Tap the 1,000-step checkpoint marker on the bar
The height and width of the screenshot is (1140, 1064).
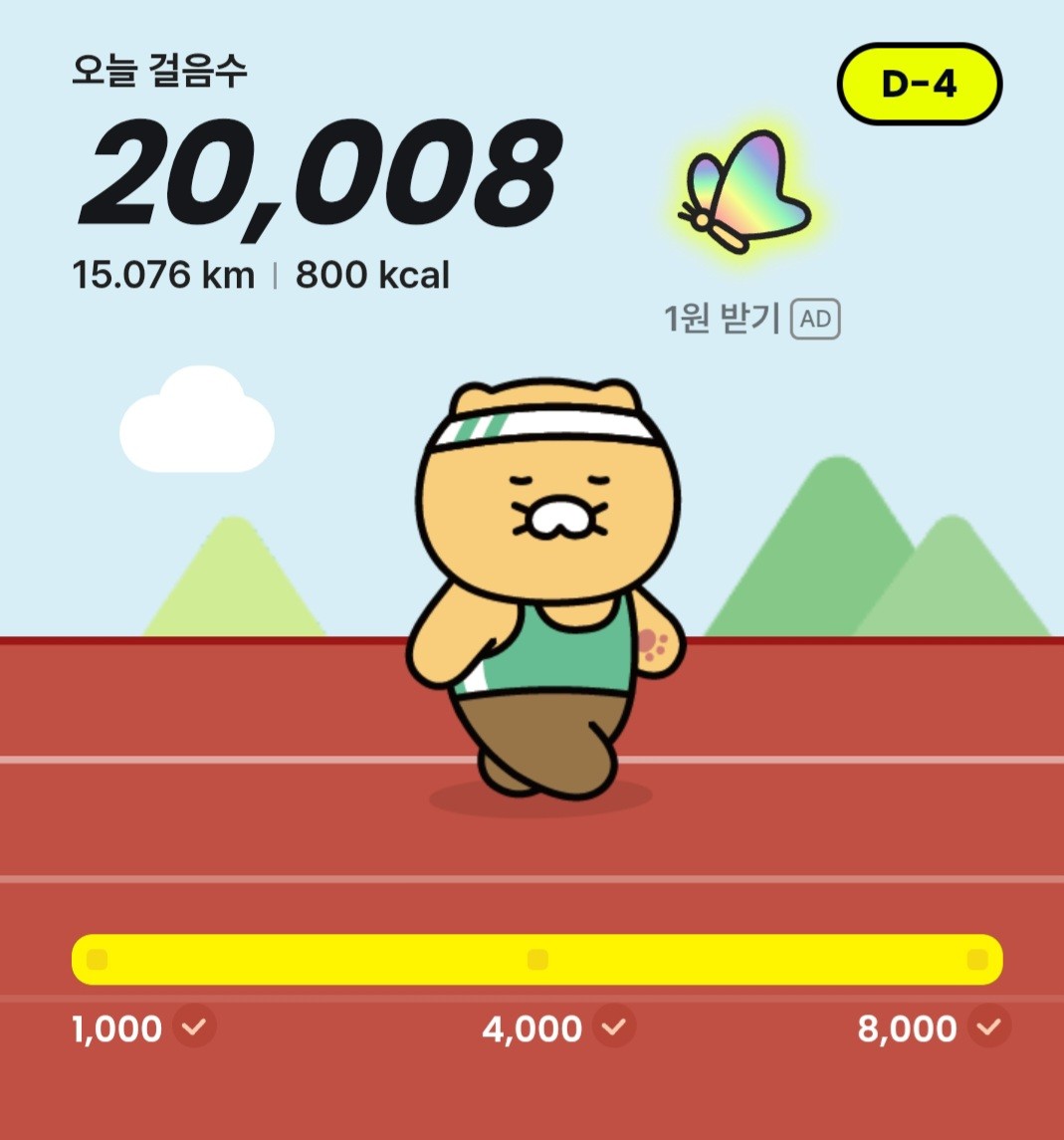coord(96,960)
